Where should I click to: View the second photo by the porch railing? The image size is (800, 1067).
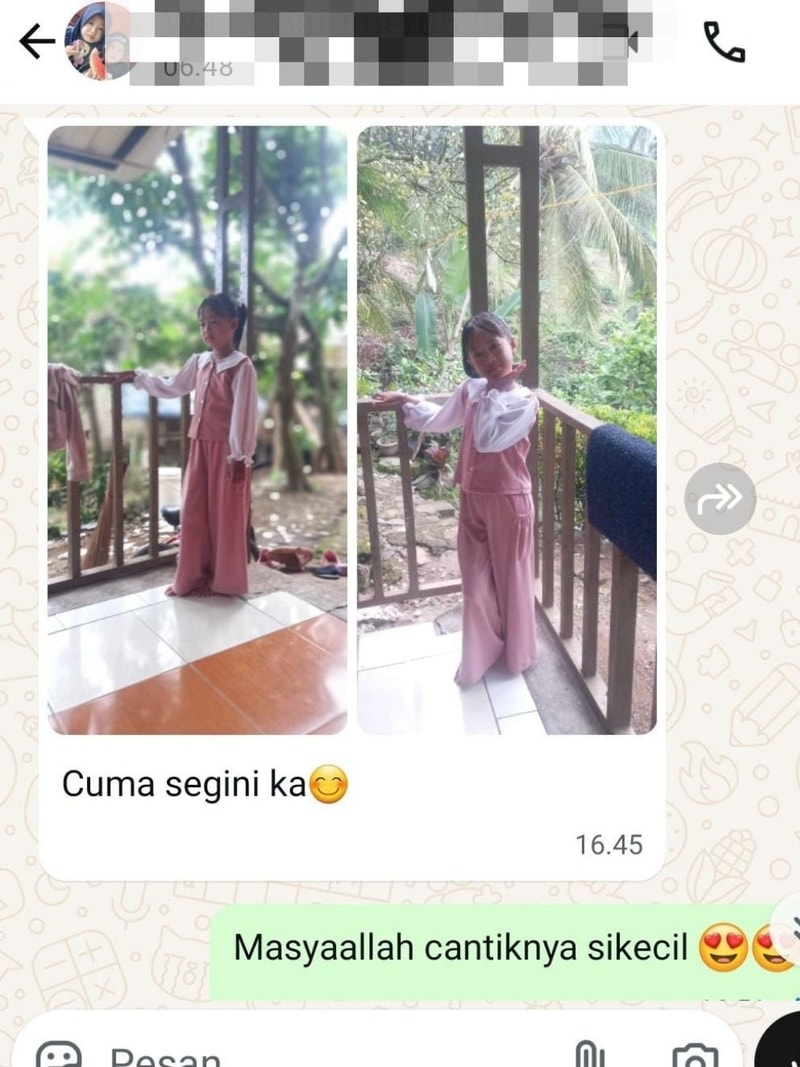pyautogui.click(x=507, y=430)
